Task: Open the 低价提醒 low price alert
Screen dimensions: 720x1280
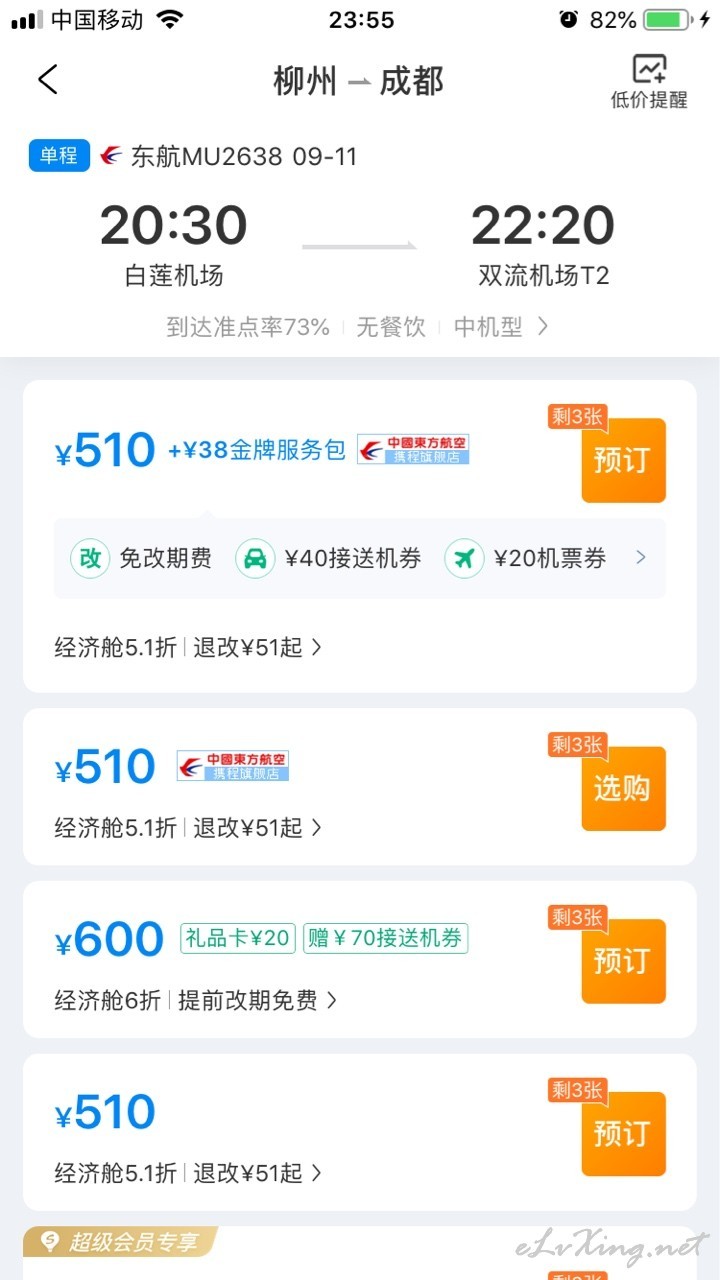Action: [649, 81]
